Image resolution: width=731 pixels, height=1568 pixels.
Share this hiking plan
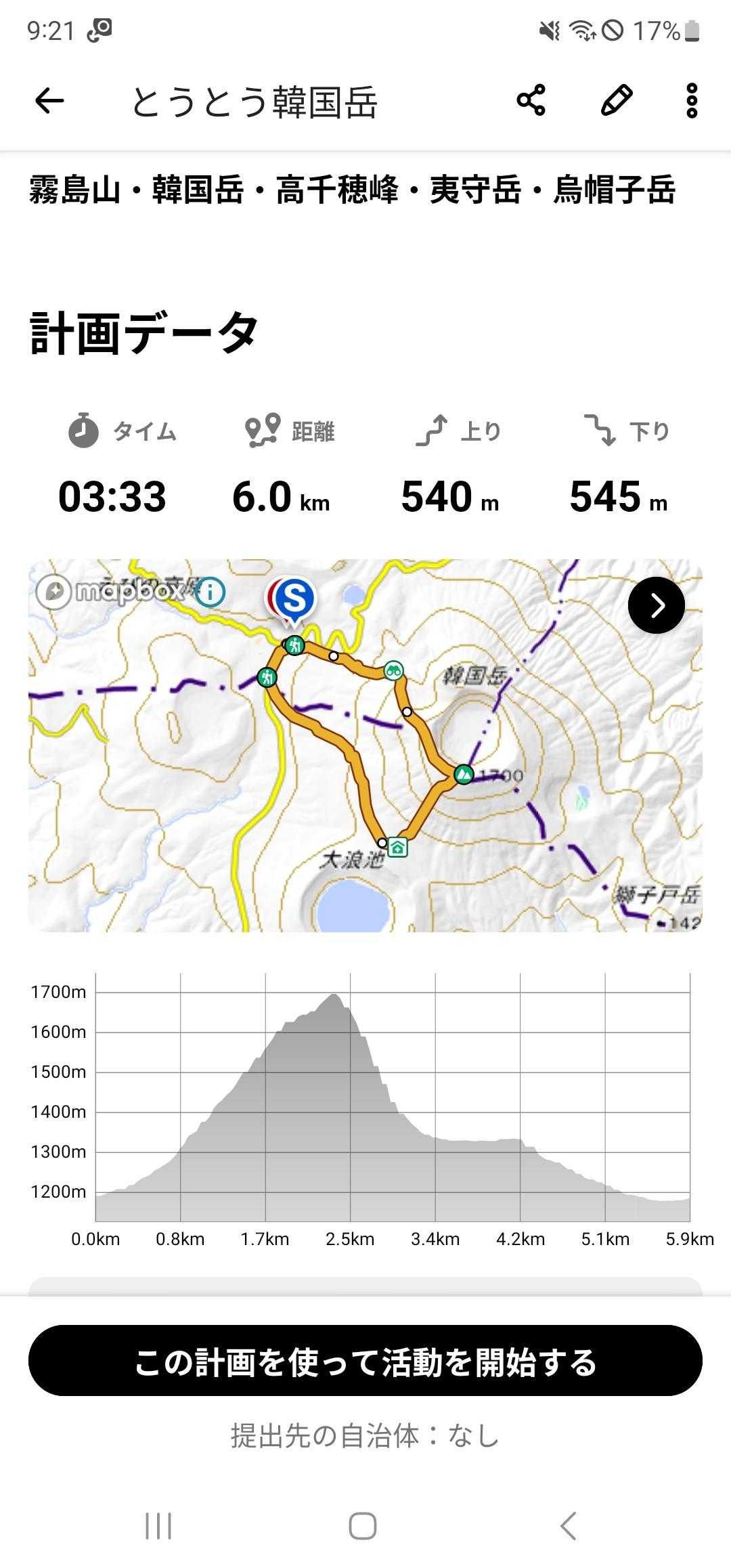531,101
